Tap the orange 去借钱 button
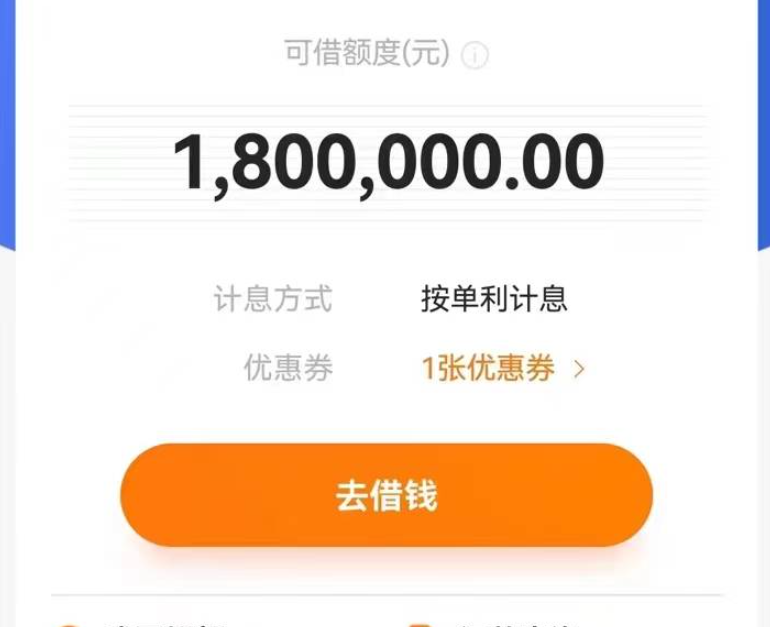Image resolution: width=770 pixels, height=627 pixels. click(386, 496)
